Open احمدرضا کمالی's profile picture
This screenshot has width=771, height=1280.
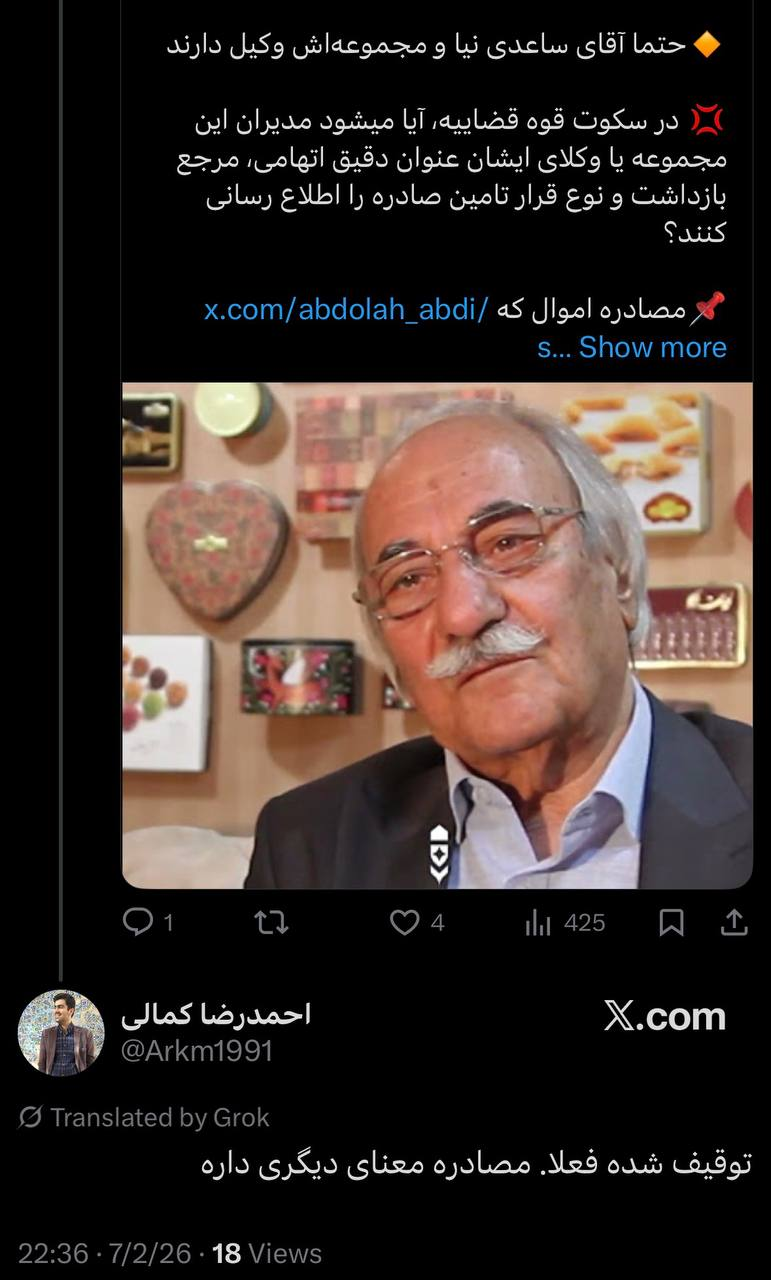coord(61,1033)
